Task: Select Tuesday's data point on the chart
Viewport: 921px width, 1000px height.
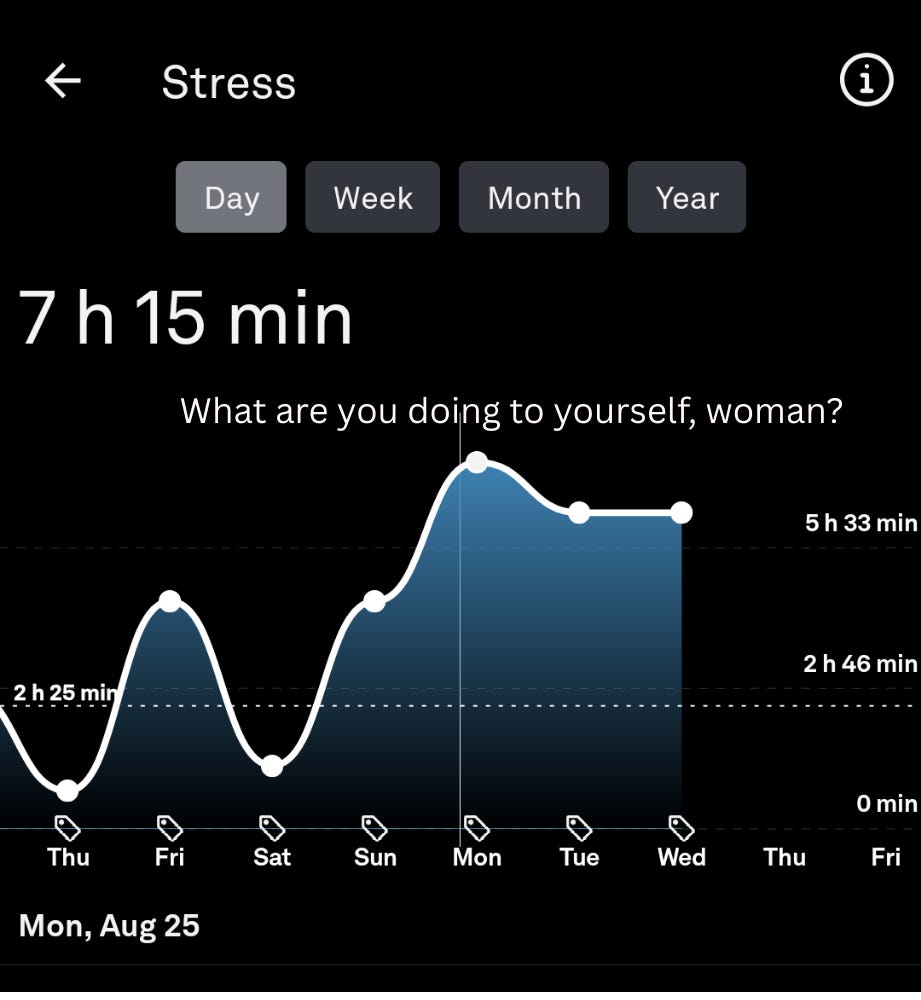Action: coord(579,513)
